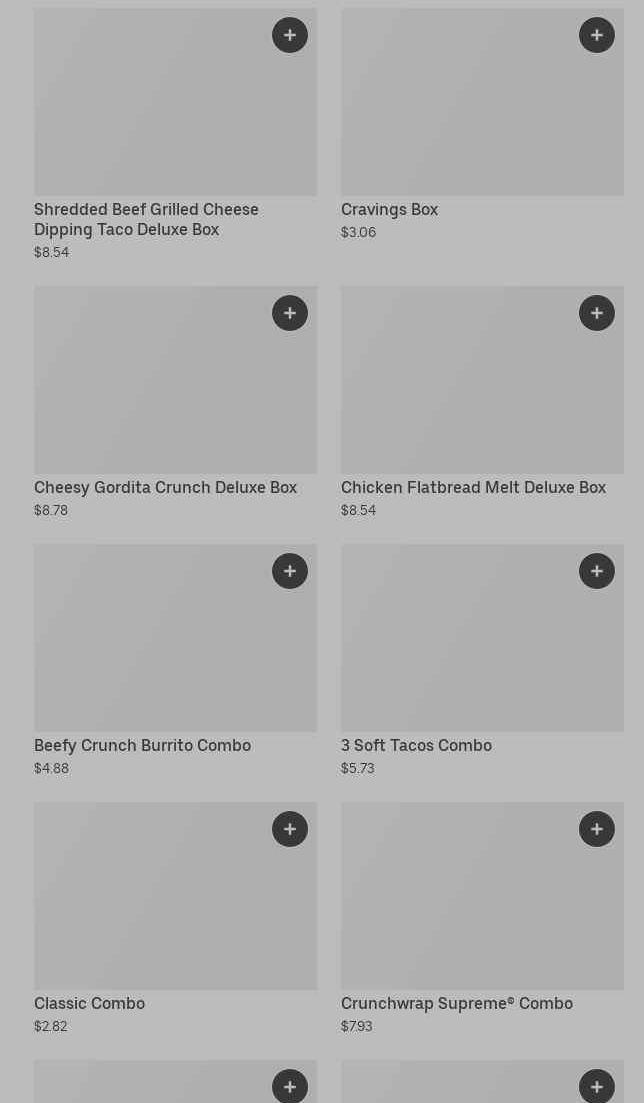Add Cravings Box to the order
644x1103 pixels.
[x=597, y=35]
